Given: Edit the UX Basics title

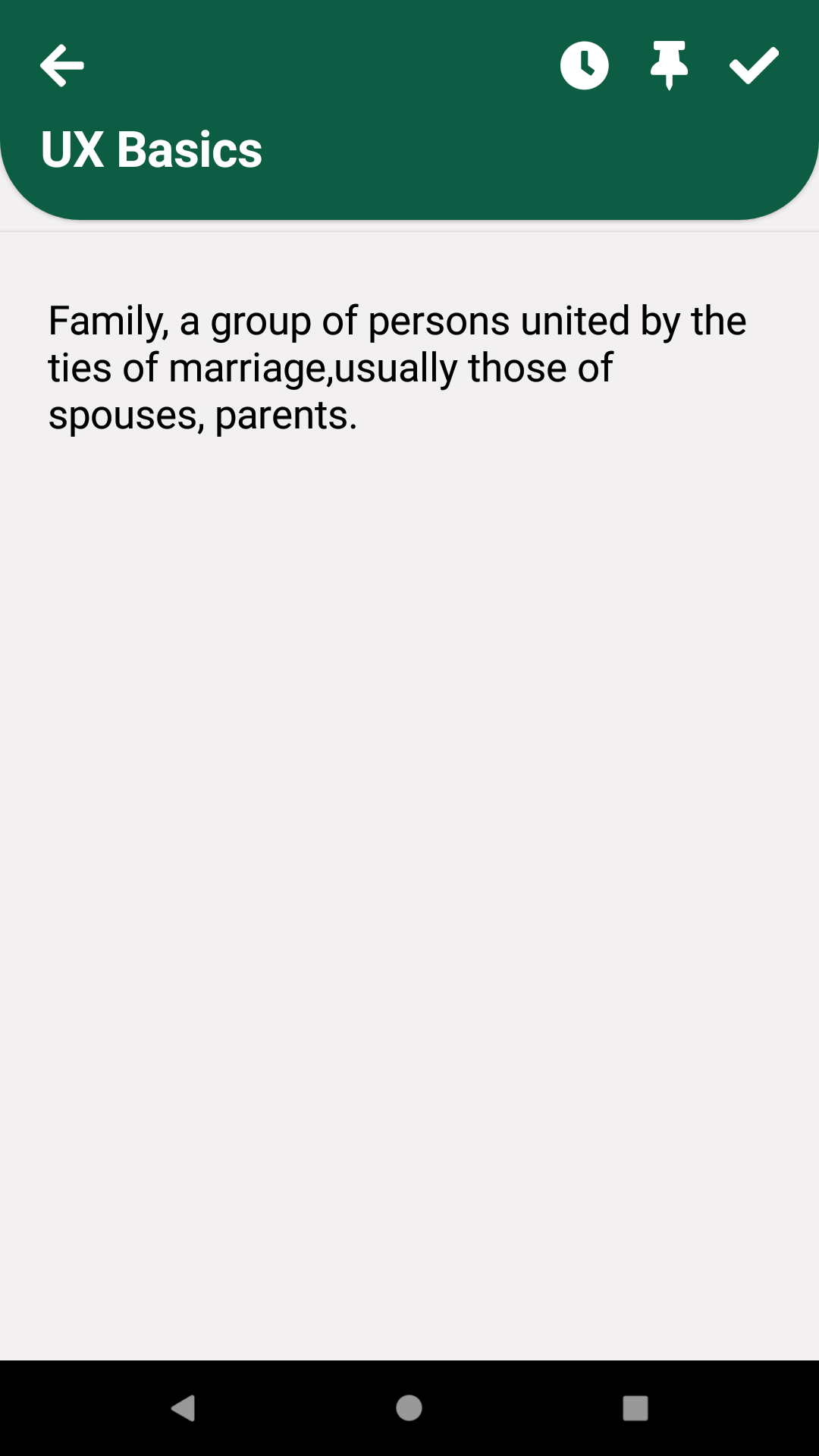Looking at the screenshot, I should pos(152,149).
